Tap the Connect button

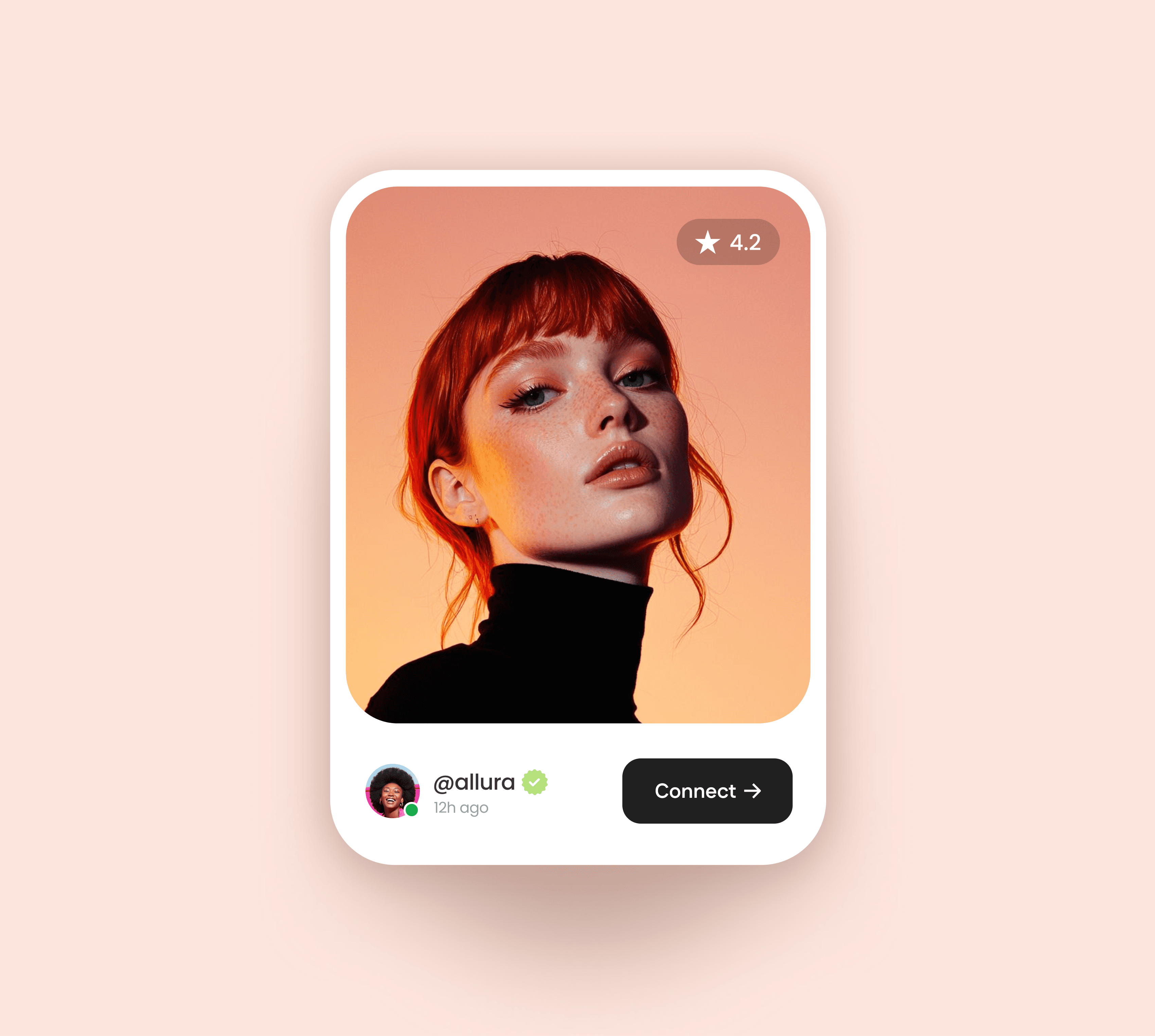(707, 791)
